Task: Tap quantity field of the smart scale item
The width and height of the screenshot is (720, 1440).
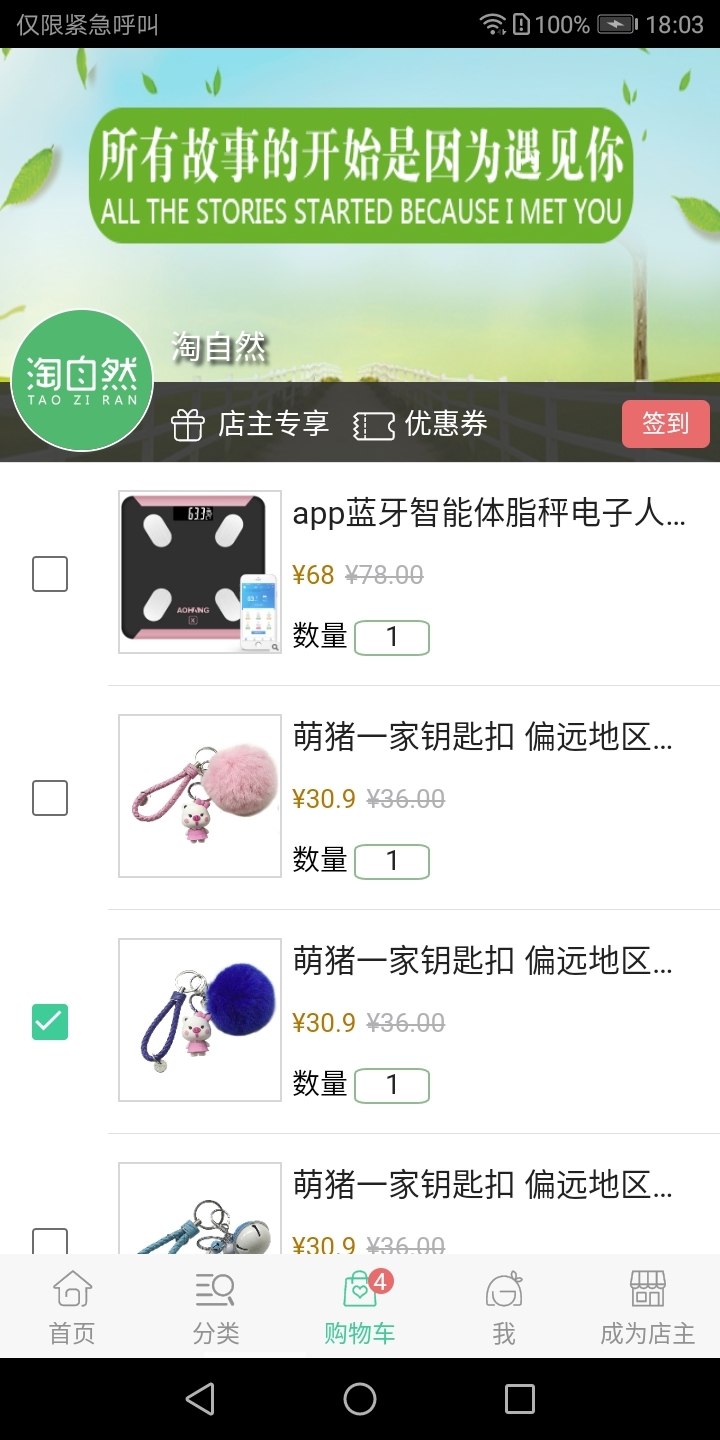Action: [391, 637]
